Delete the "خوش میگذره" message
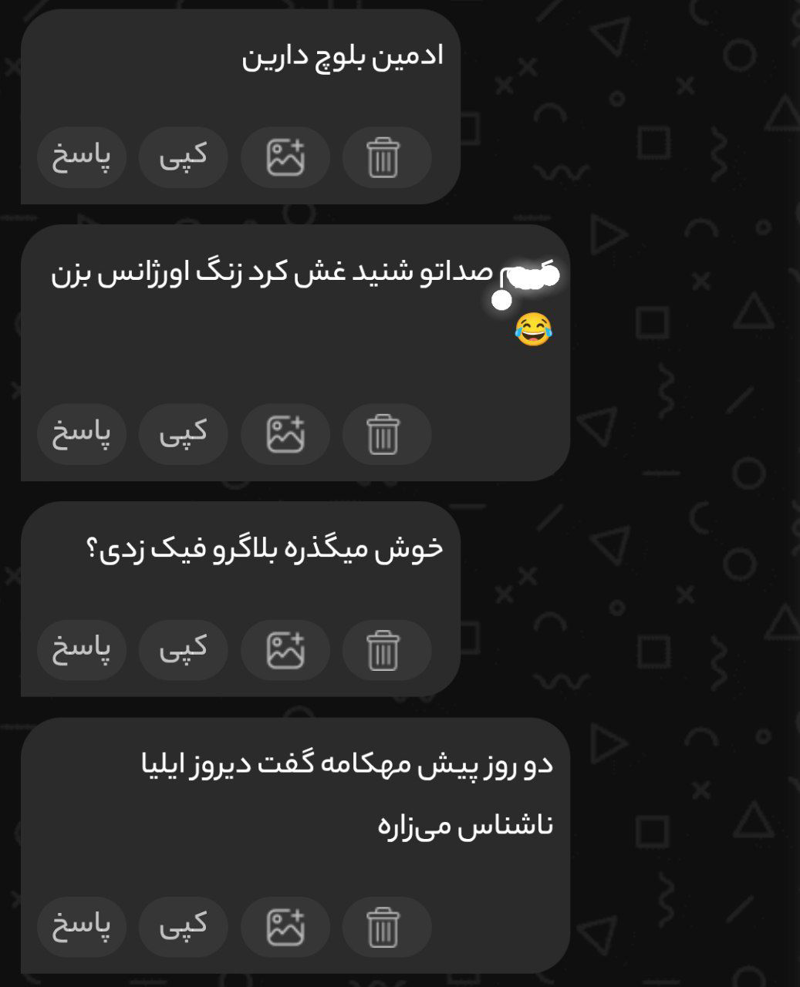 point(385,650)
